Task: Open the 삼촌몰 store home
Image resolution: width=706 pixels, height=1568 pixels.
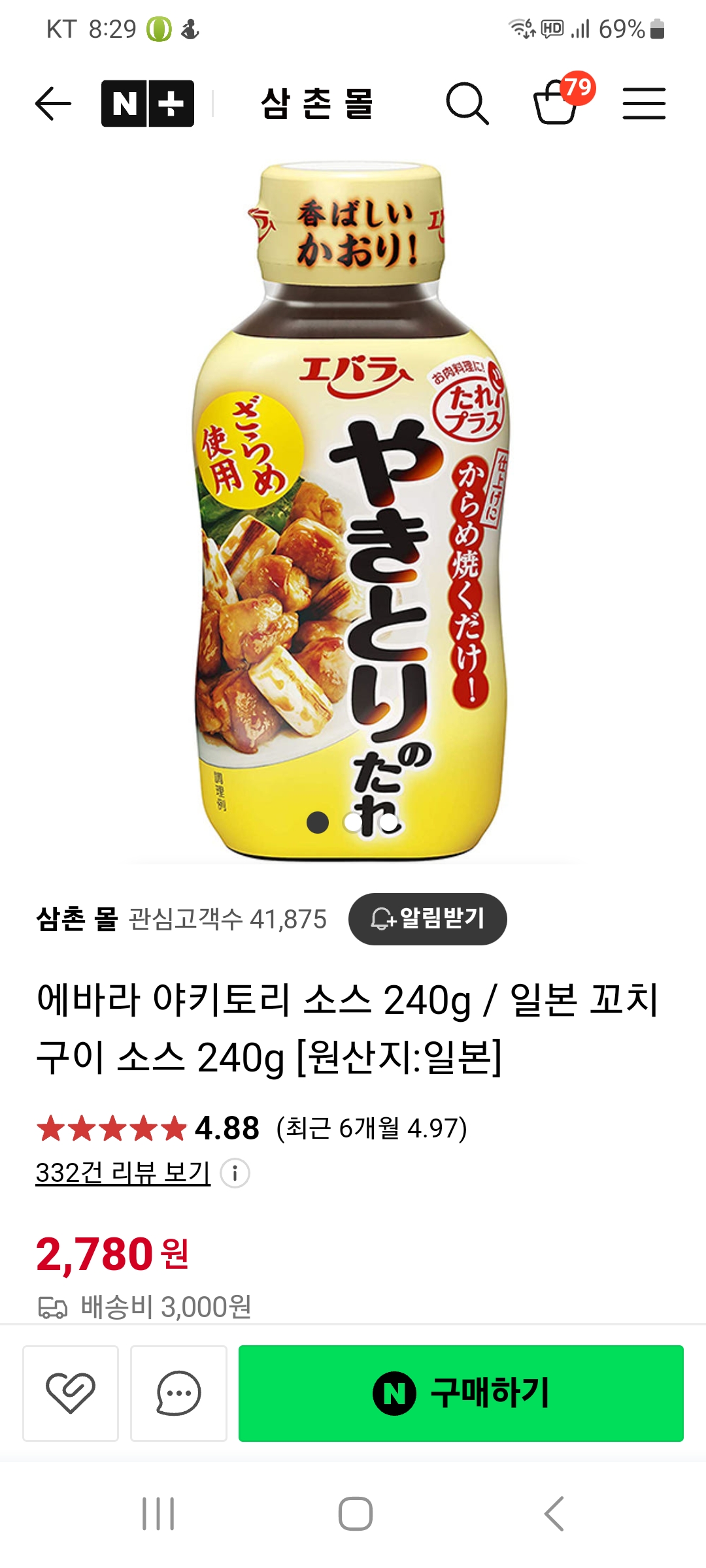Action: (317, 104)
